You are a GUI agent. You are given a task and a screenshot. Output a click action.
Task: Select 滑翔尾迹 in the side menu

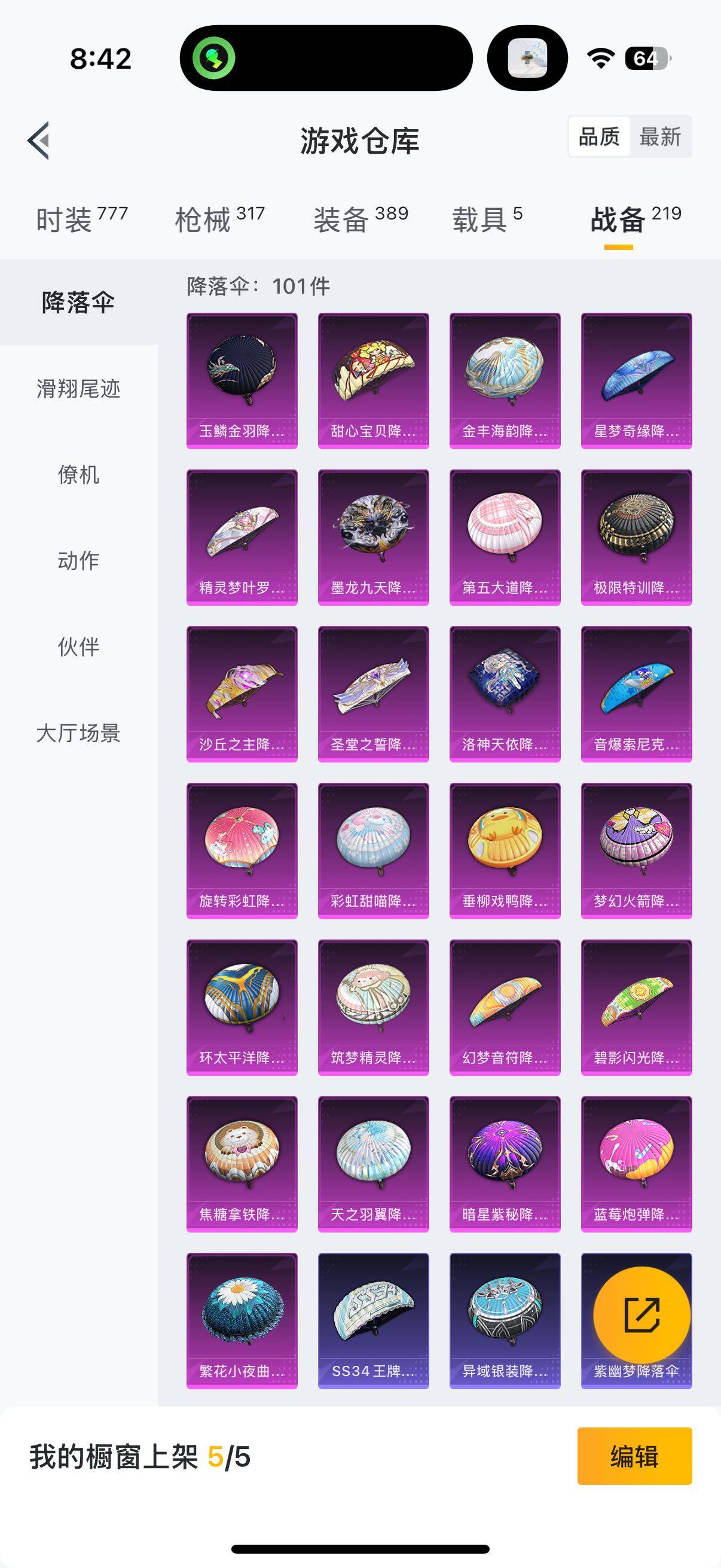tap(78, 388)
